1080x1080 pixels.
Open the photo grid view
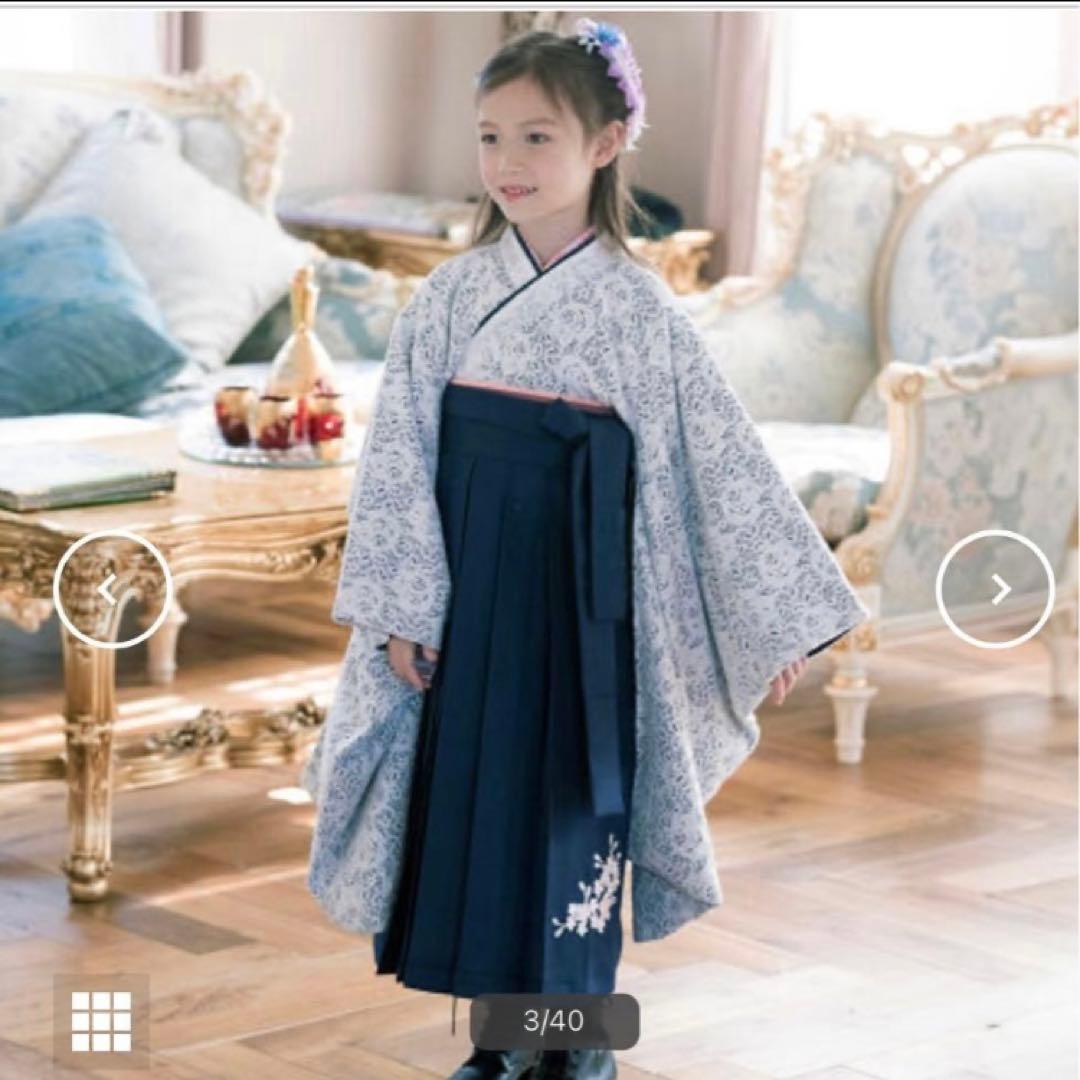(x=101, y=1021)
